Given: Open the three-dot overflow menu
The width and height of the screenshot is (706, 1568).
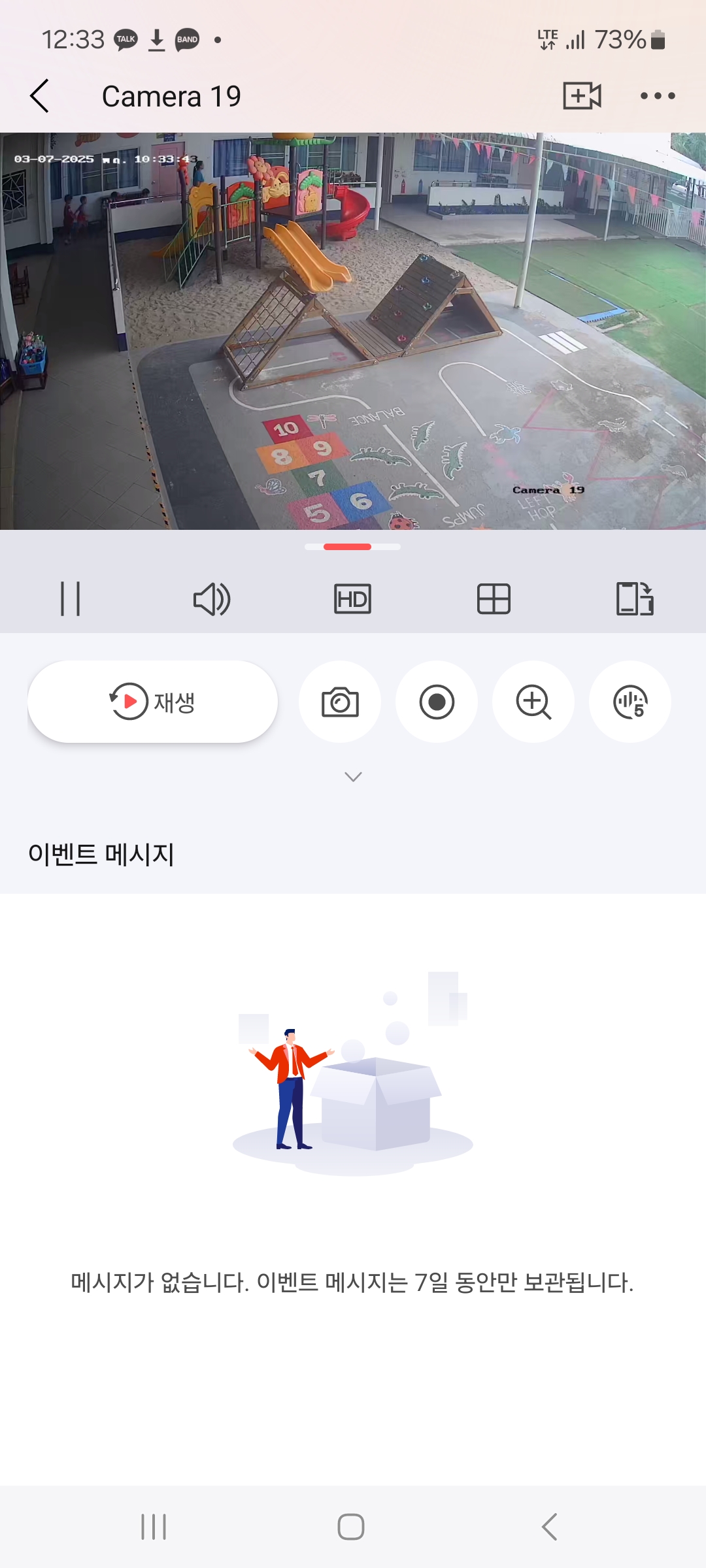Looking at the screenshot, I should [x=658, y=96].
